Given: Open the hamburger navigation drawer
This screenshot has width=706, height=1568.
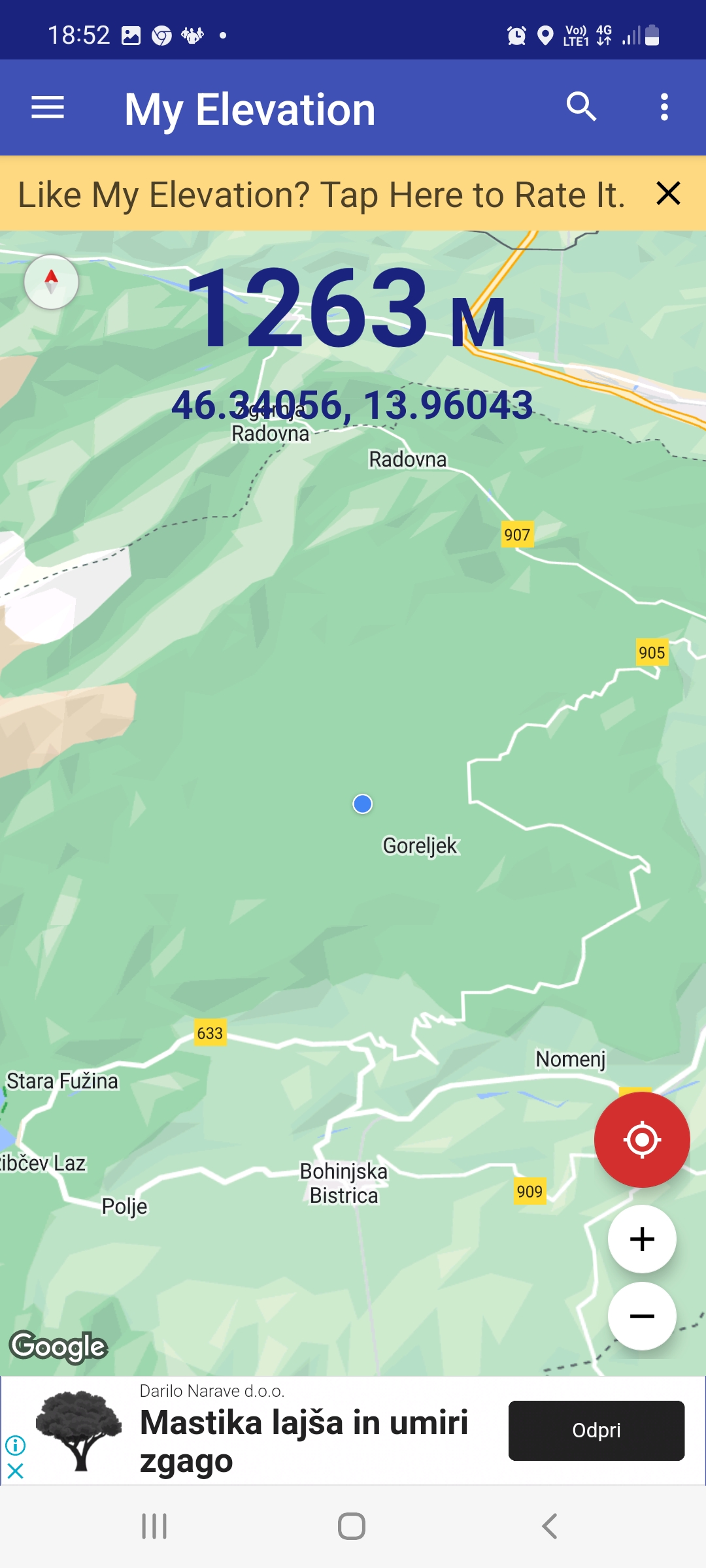Looking at the screenshot, I should click(48, 108).
